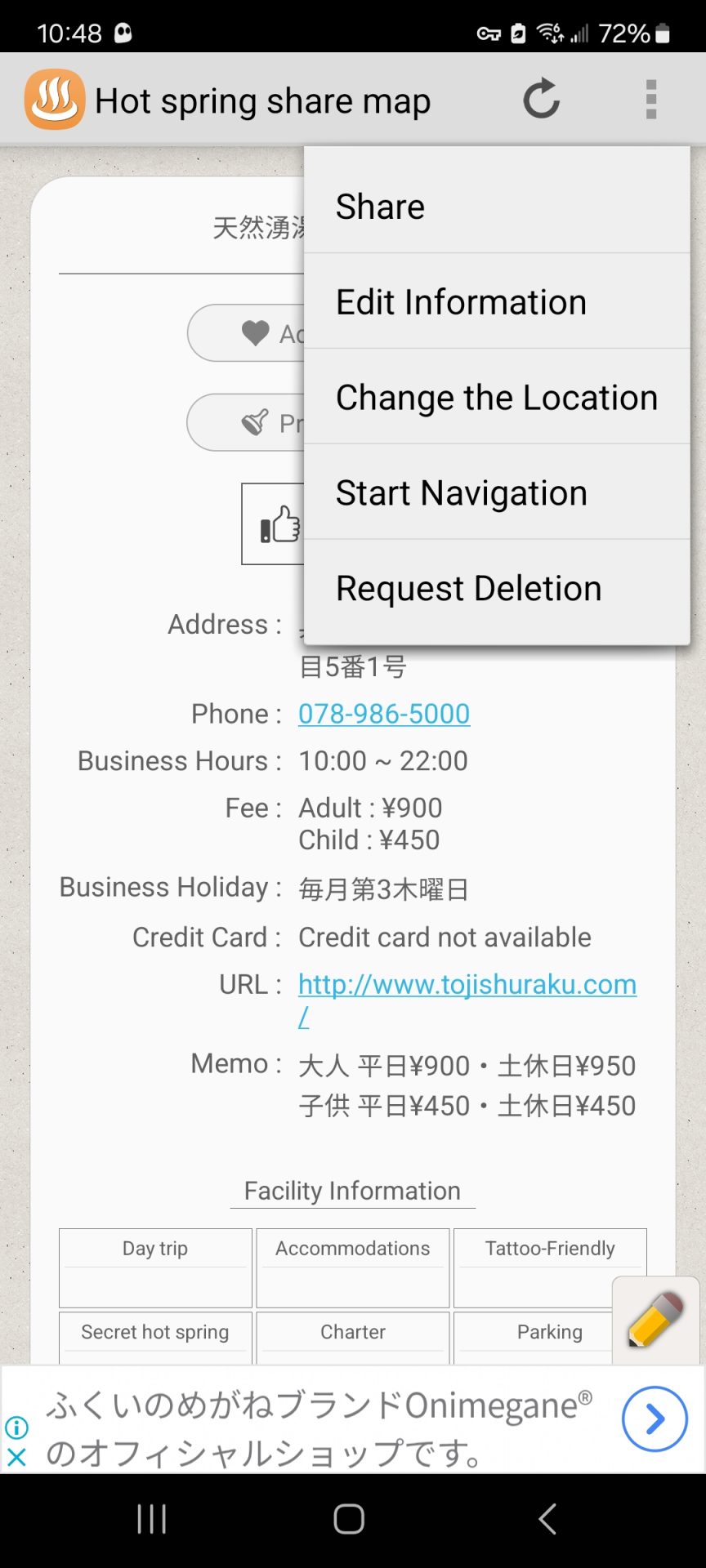Image resolution: width=706 pixels, height=1568 pixels.
Task: Choose Edit Information in the menu
Action: pos(495,302)
